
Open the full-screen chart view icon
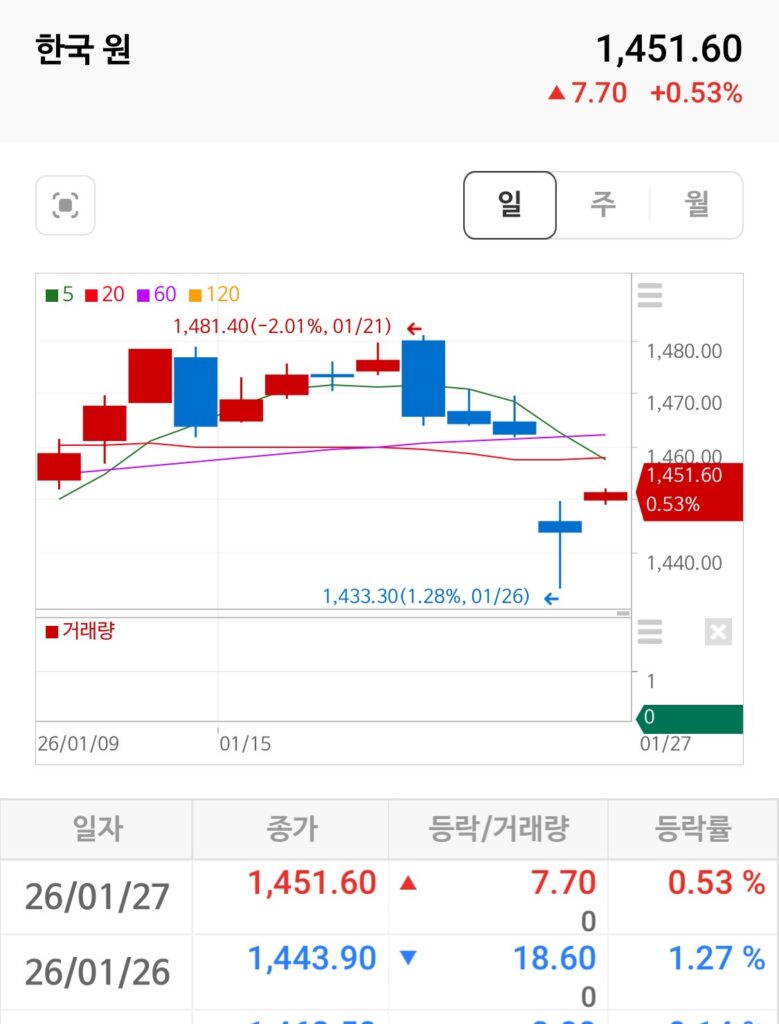tap(65, 206)
